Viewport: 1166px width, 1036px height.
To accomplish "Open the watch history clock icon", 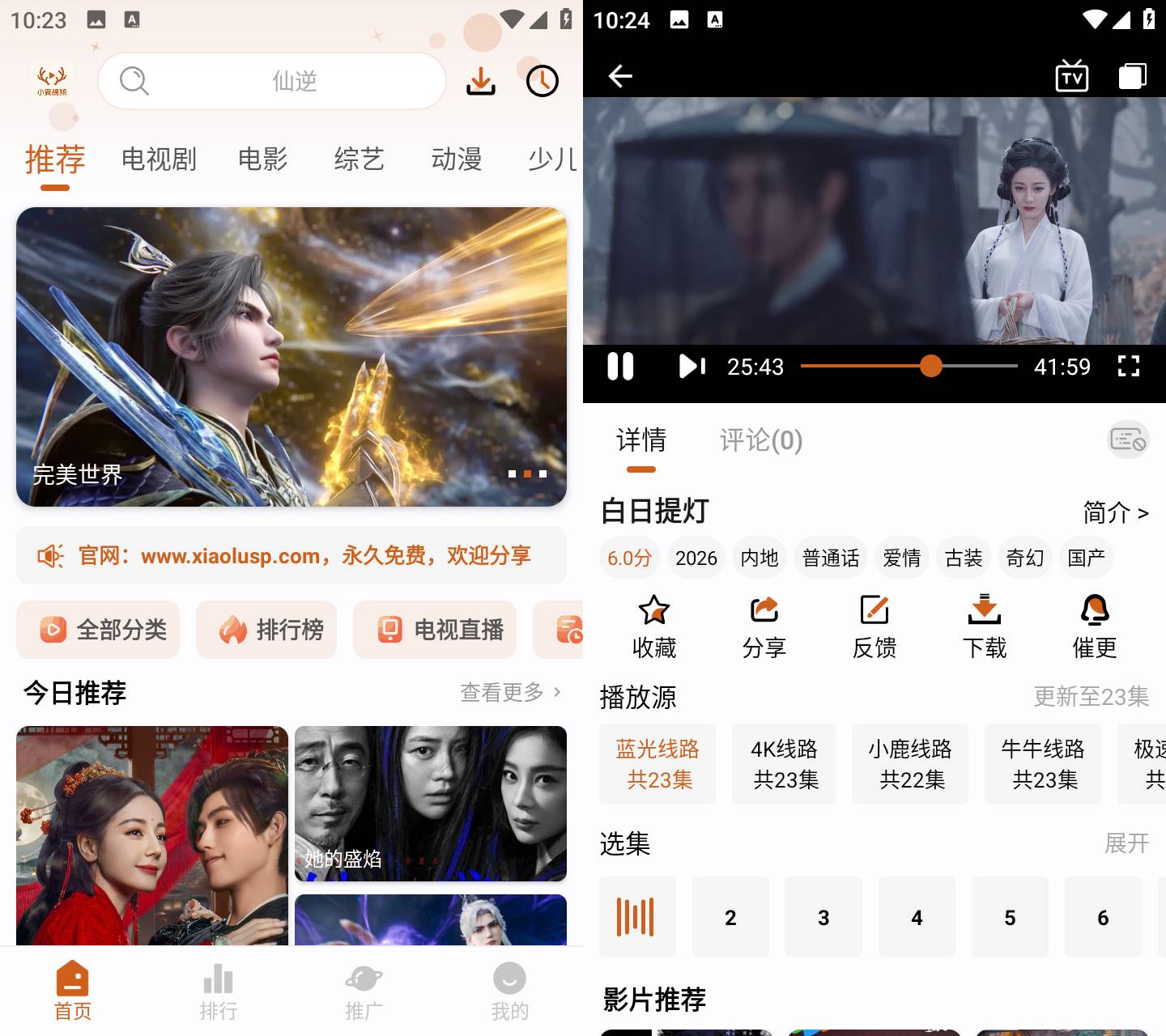I will click(x=543, y=81).
